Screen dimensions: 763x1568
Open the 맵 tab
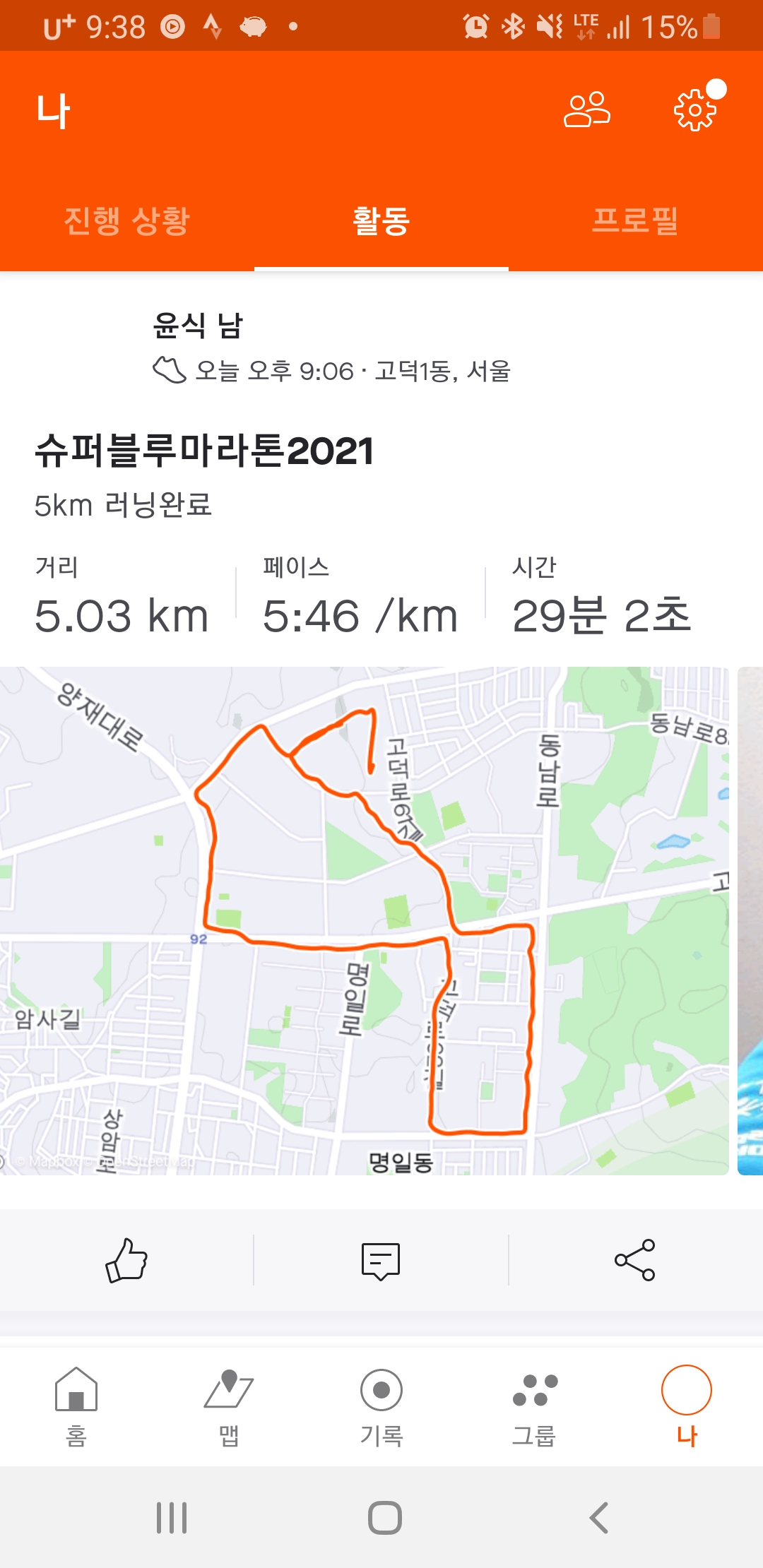pyautogui.click(x=229, y=1407)
